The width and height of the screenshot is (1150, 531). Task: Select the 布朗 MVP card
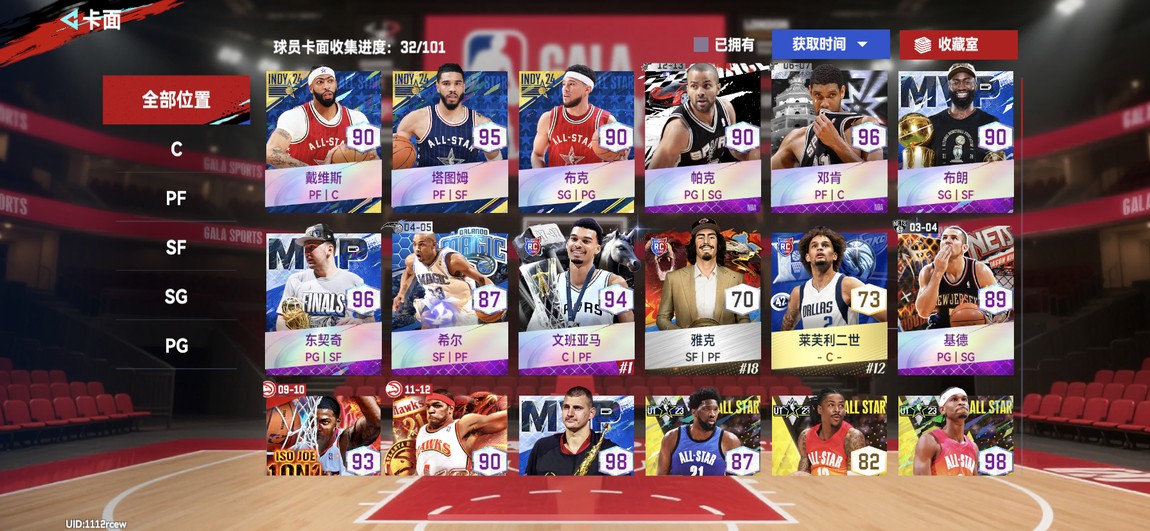[x=956, y=140]
